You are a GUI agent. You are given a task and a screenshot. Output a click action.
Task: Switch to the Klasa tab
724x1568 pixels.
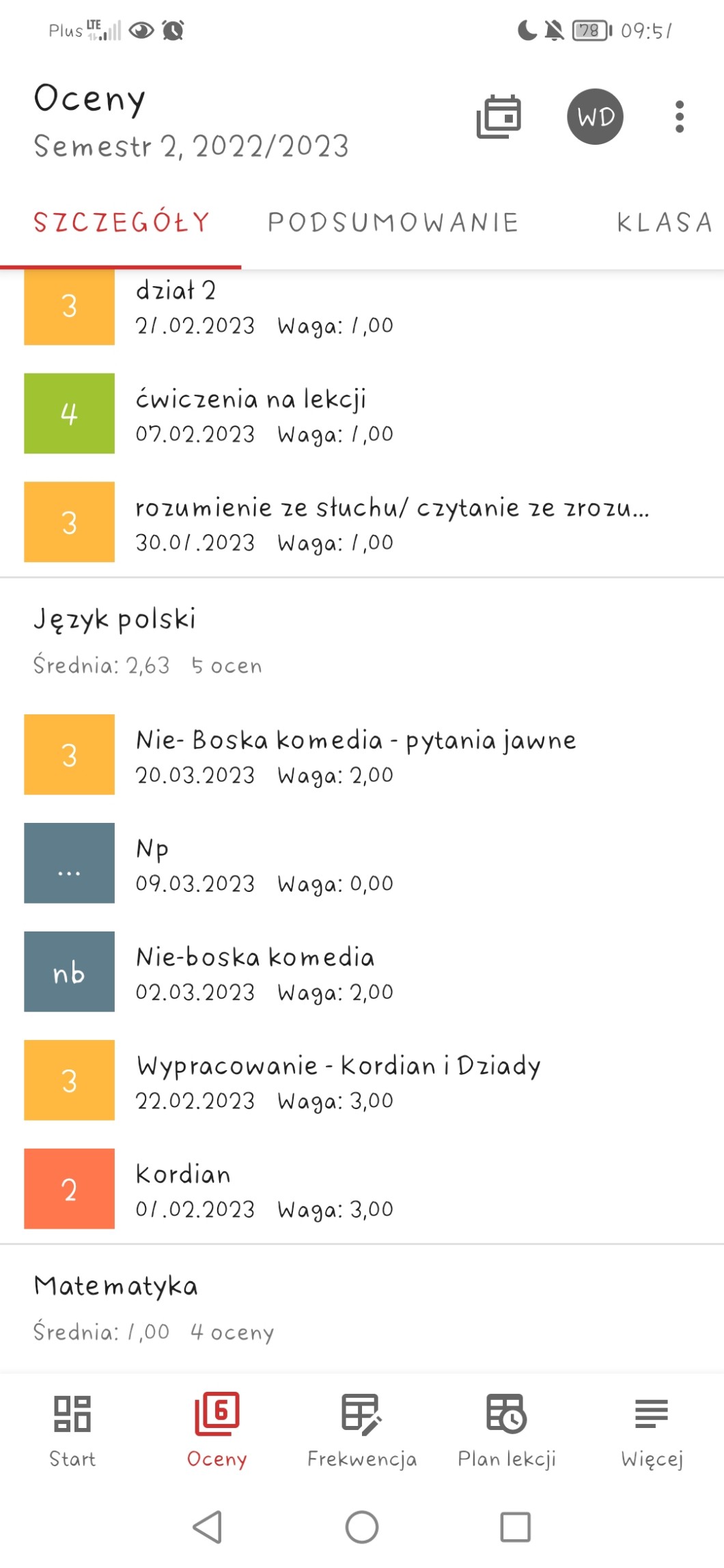pos(664,223)
